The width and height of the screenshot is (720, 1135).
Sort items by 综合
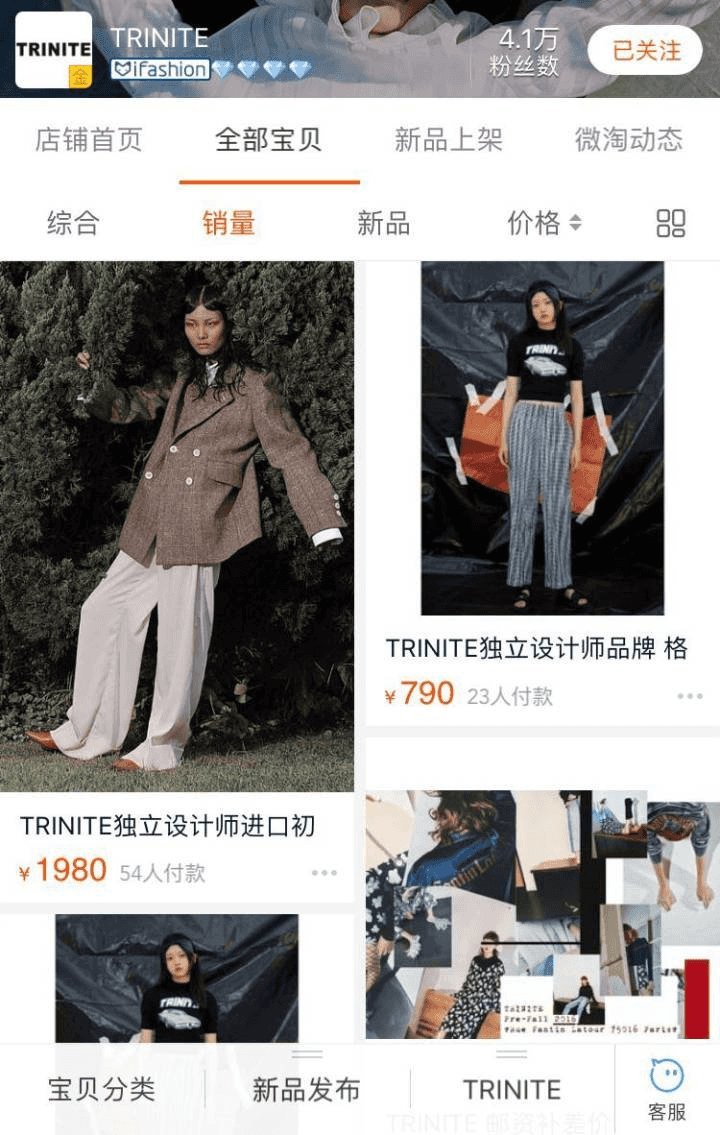(73, 223)
